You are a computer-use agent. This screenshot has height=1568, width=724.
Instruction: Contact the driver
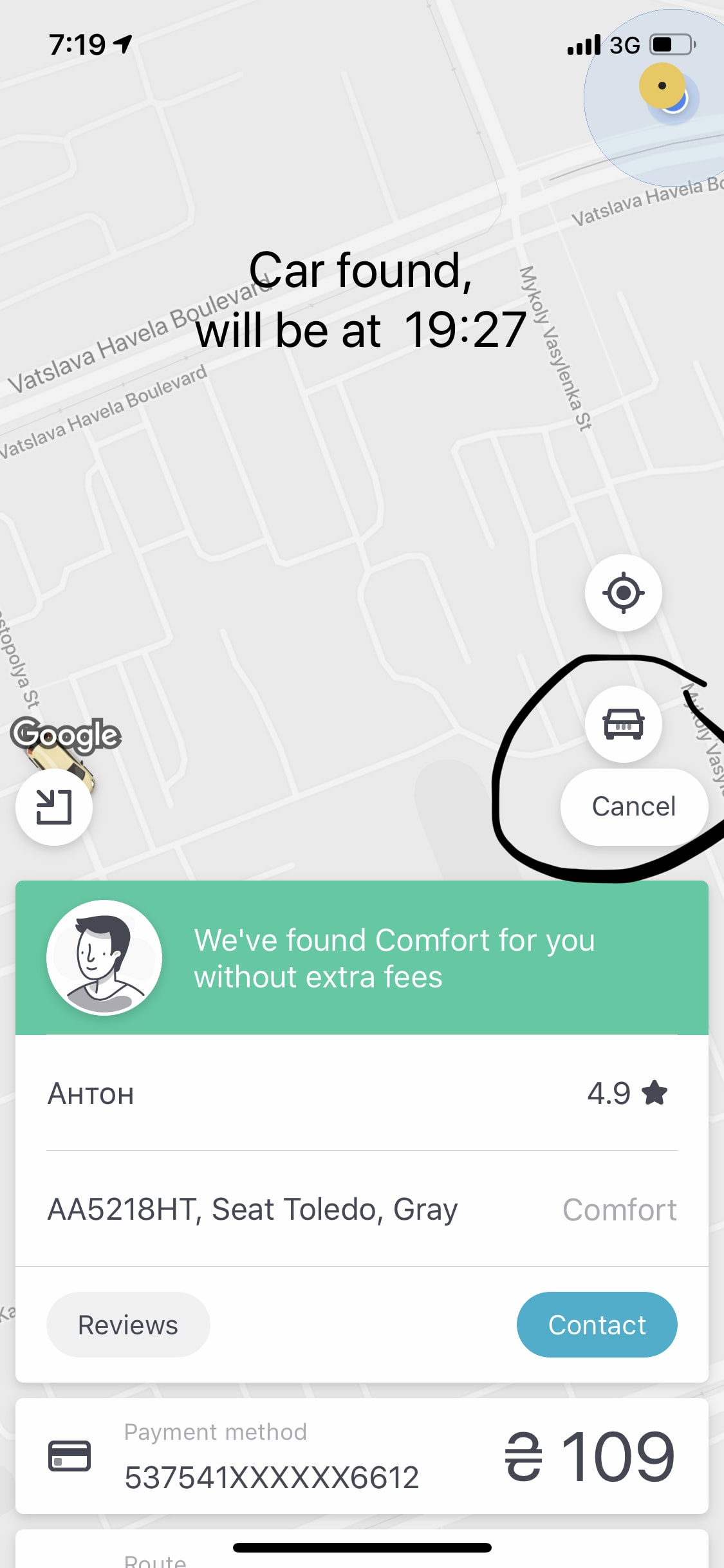point(597,1325)
